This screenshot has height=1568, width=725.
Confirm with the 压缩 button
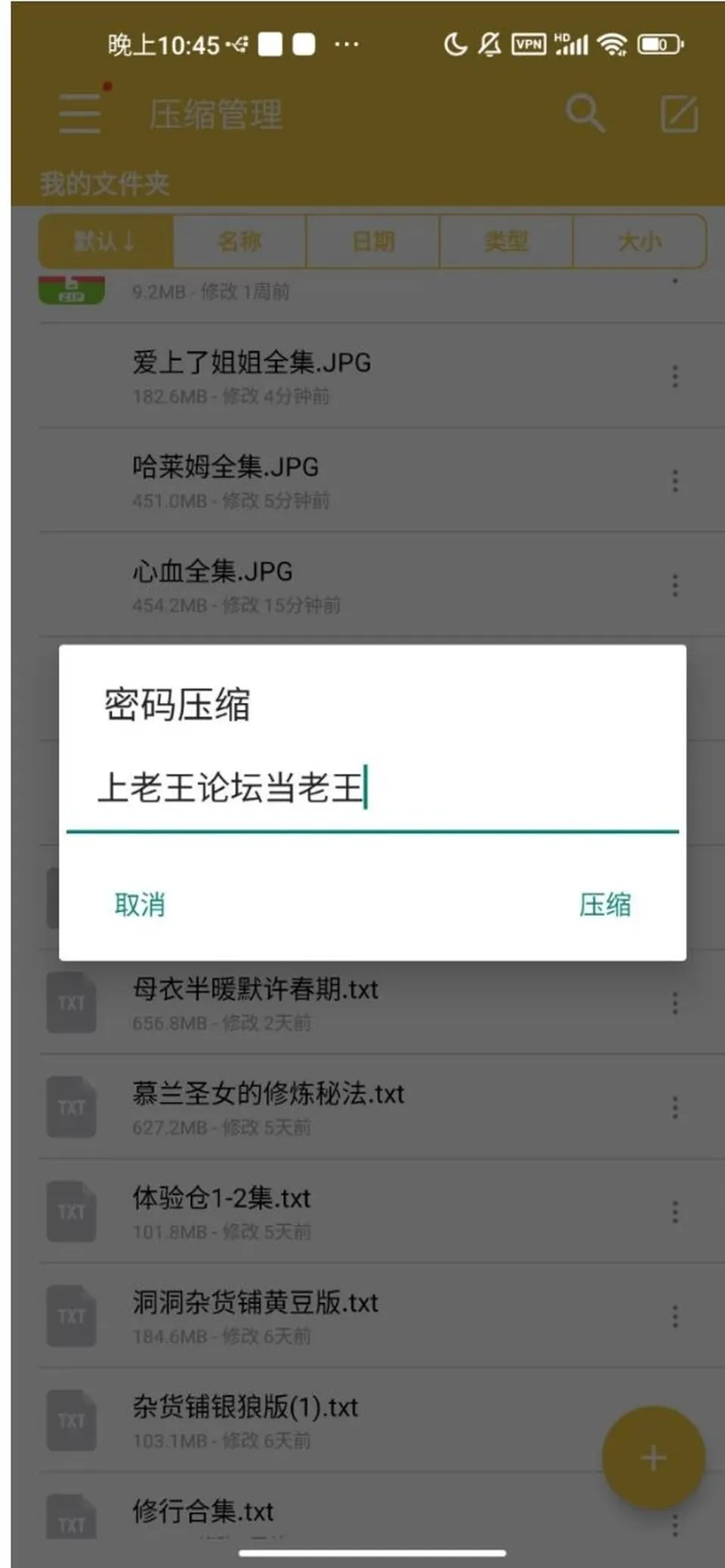point(604,904)
